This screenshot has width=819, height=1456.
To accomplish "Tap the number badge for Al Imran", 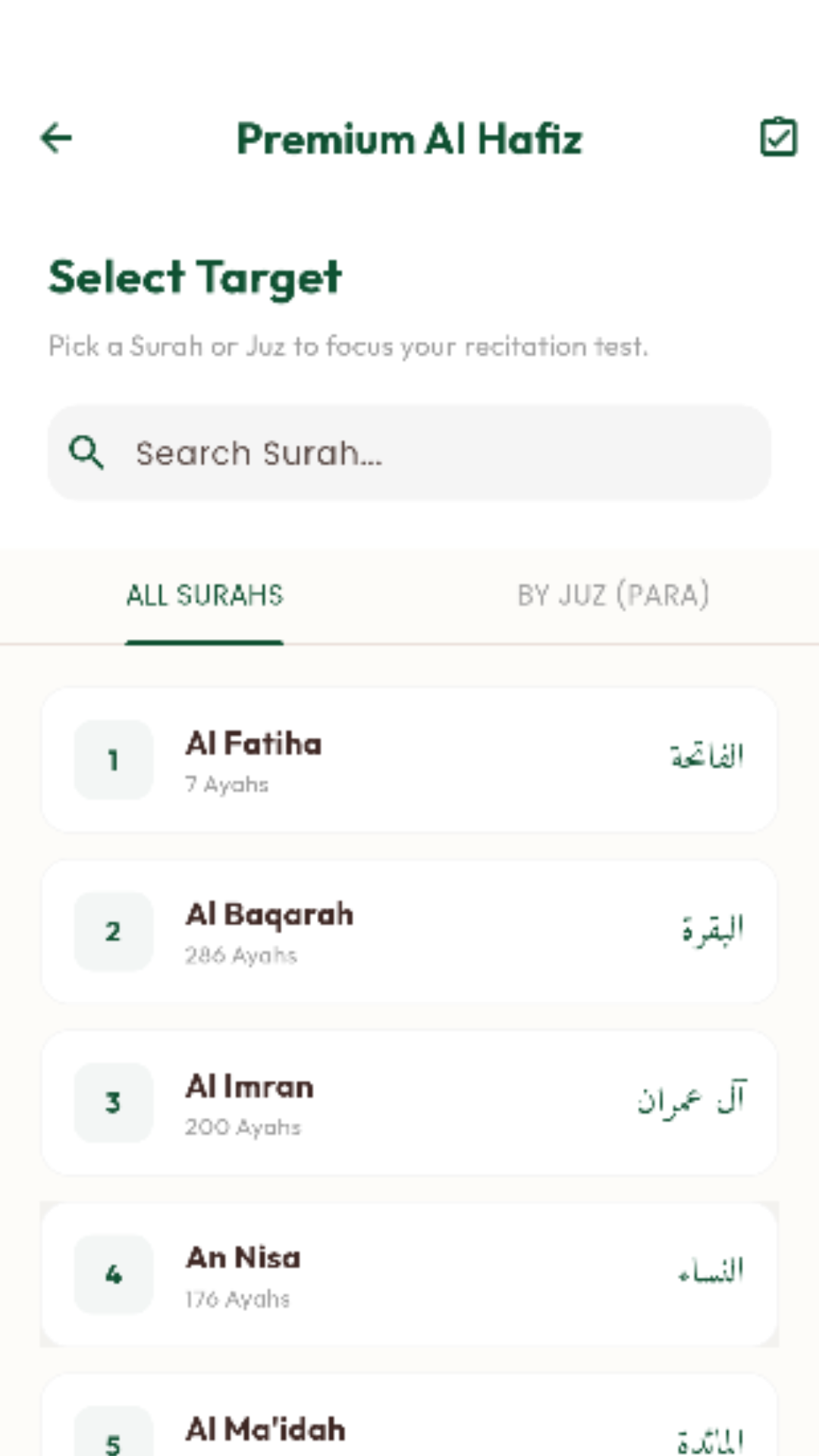I will pos(113,1103).
